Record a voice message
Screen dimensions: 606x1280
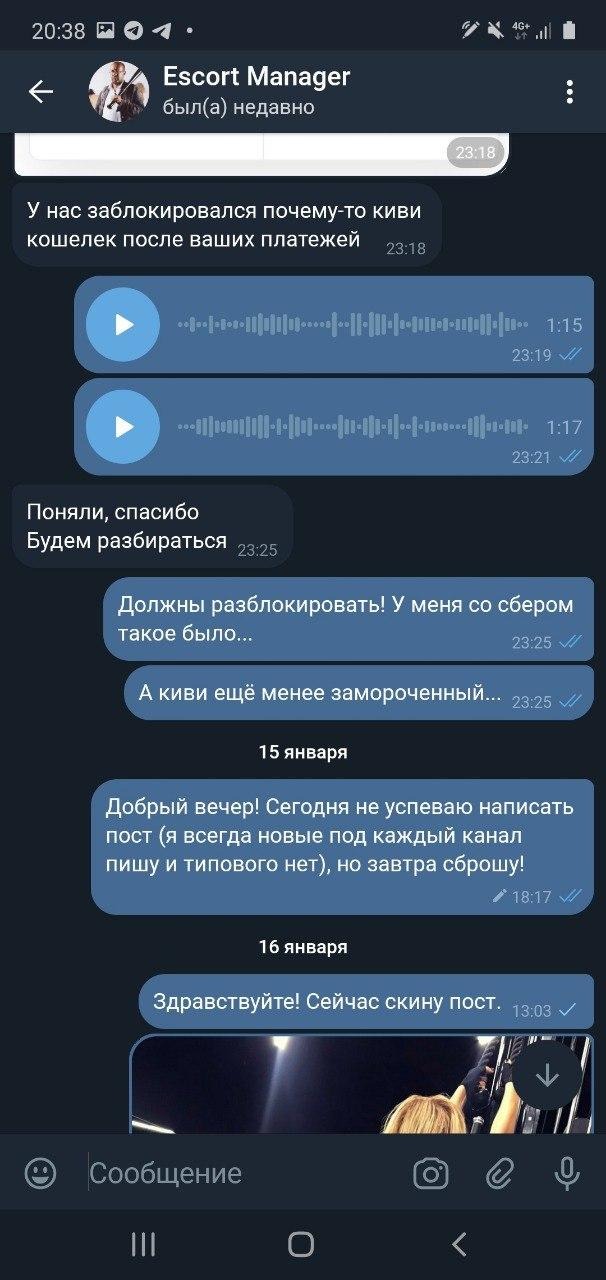pos(567,1173)
